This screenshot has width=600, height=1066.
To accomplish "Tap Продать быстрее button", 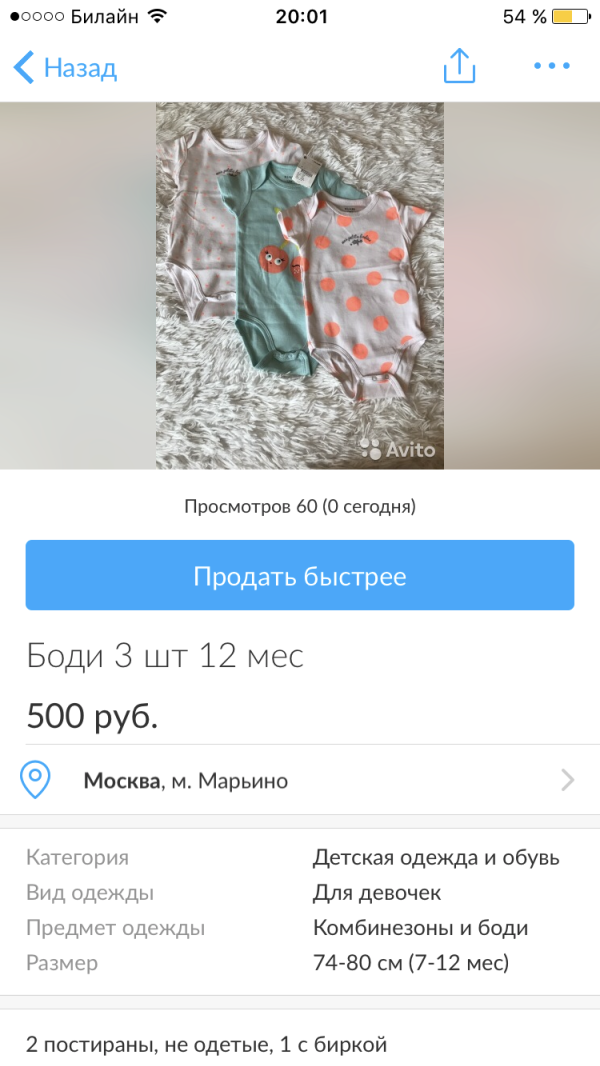I will [x=300, y=575].
